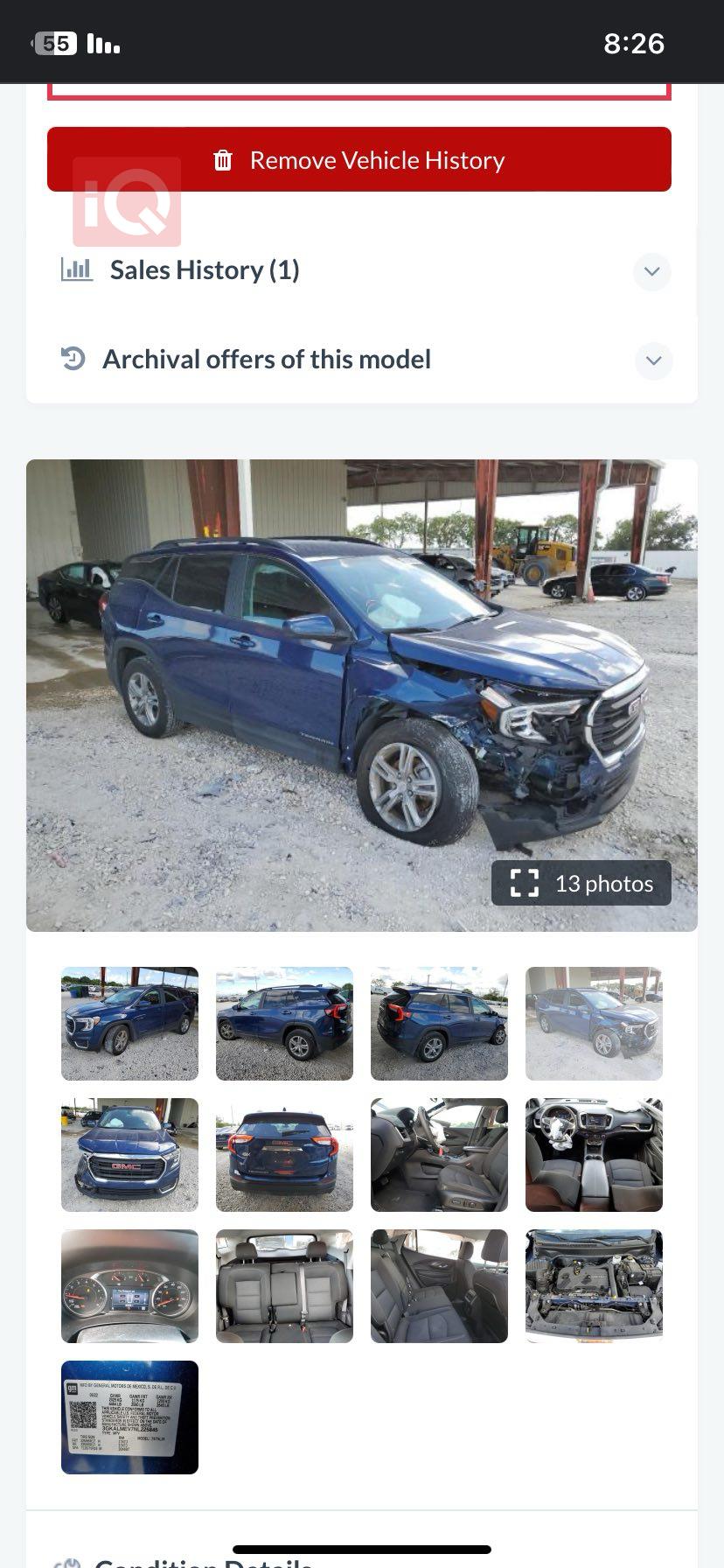View the rear side seats thumbnail

click(439, 1285)
